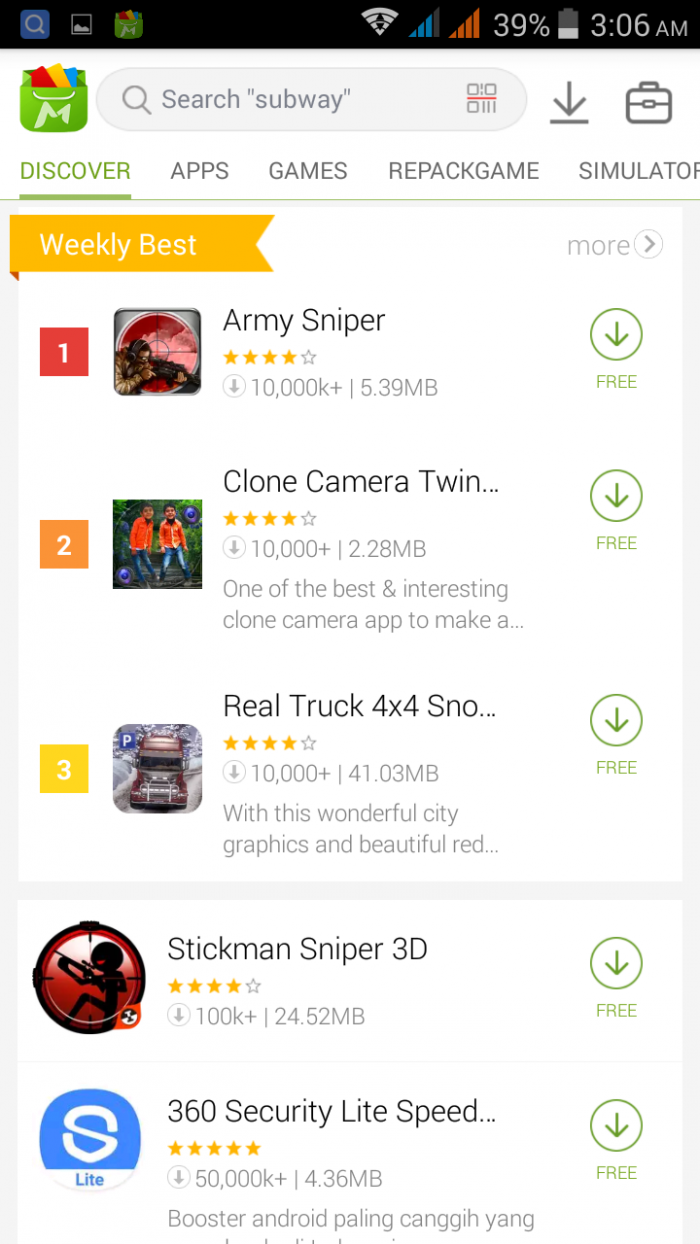Screen dimensions: 700x1244
Task: Download Clone Camera Twin app
Action: click(x=616, y=497)
